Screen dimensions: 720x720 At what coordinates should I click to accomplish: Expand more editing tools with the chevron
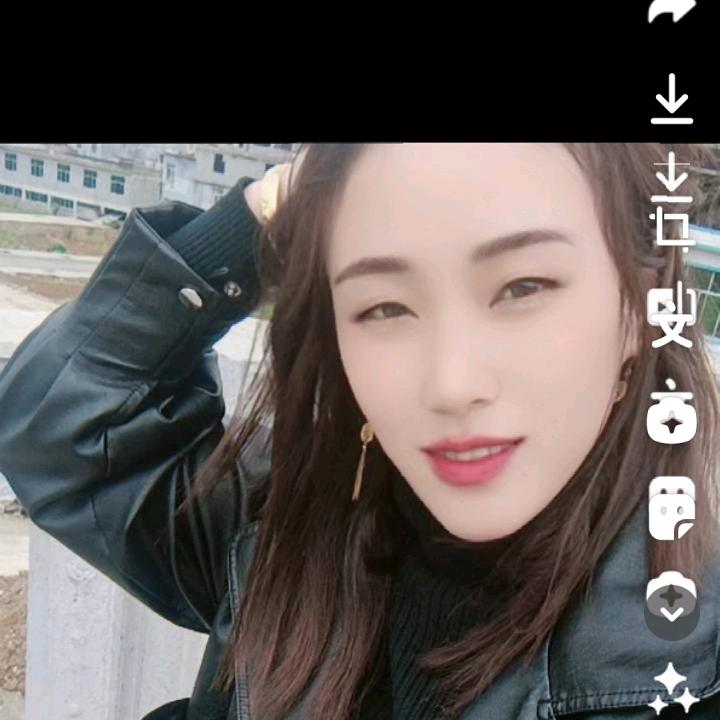[x=672, y=604]
